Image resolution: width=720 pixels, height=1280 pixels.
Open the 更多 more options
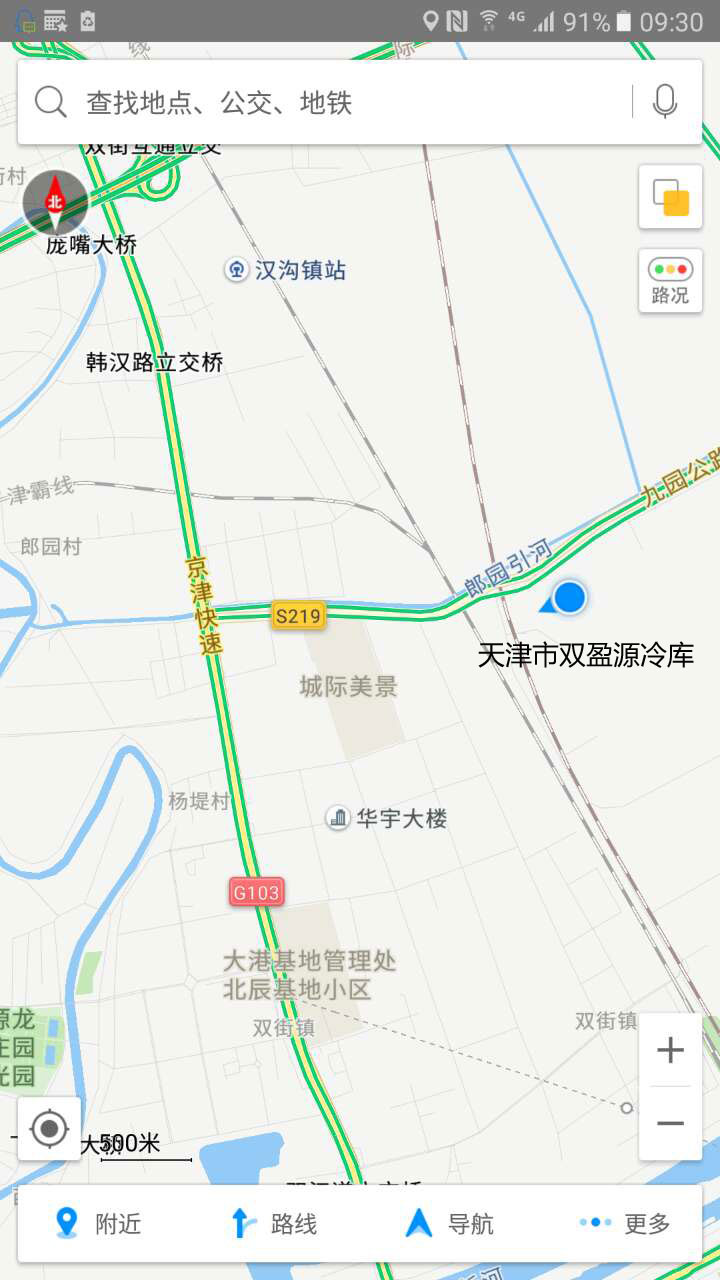625,1223
